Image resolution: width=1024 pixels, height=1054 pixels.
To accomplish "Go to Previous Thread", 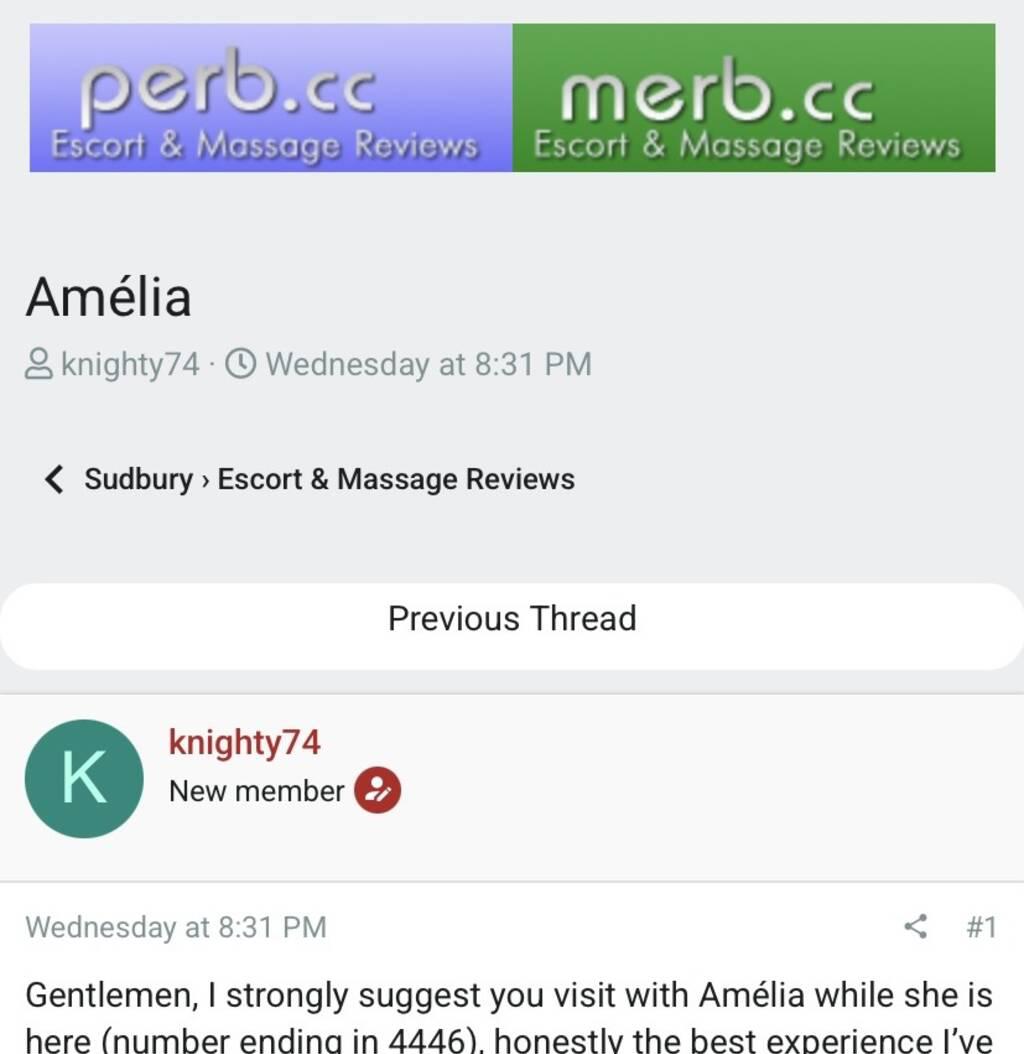I will tap(512, 618).
